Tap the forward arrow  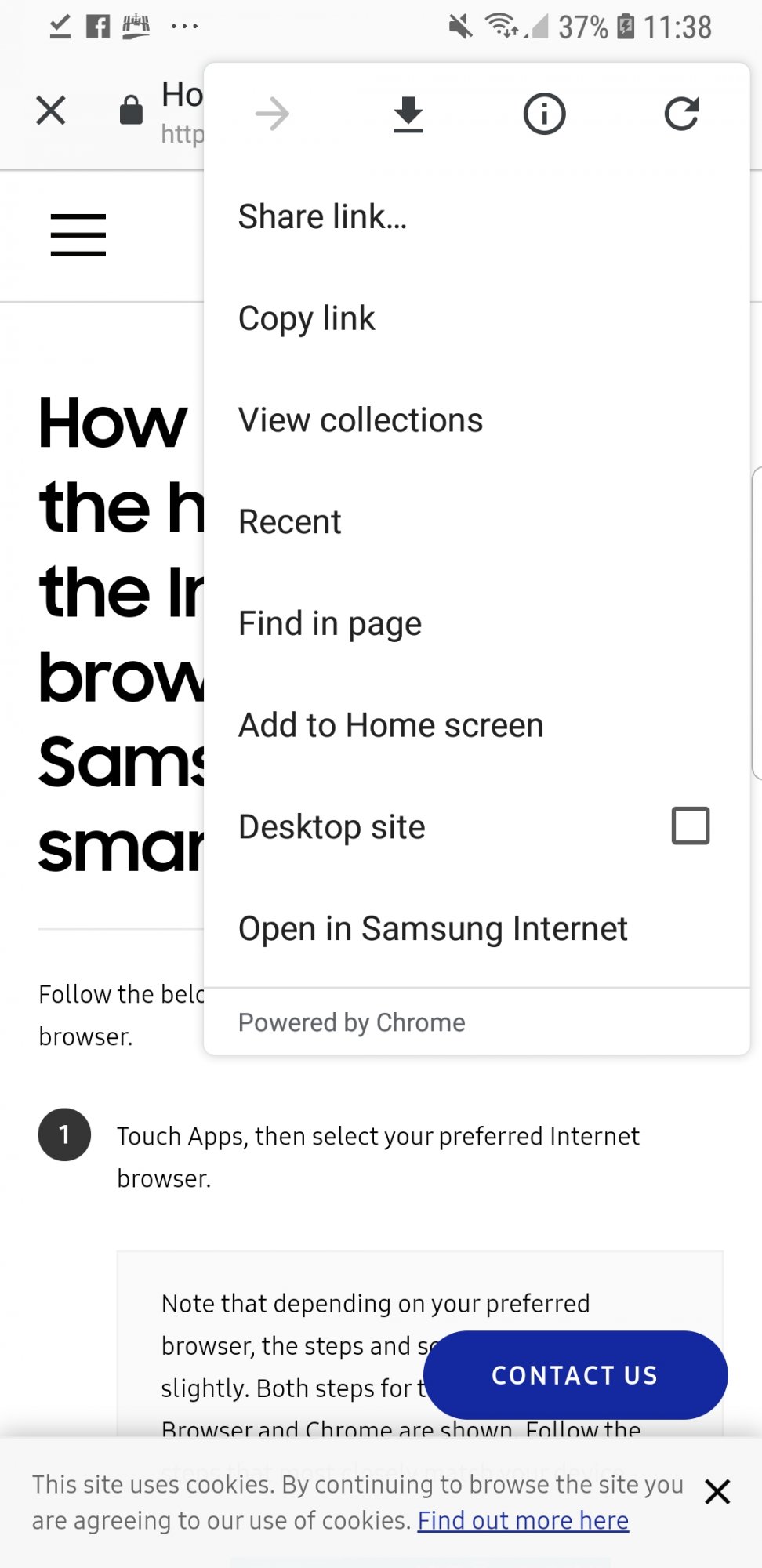(273, 114)
